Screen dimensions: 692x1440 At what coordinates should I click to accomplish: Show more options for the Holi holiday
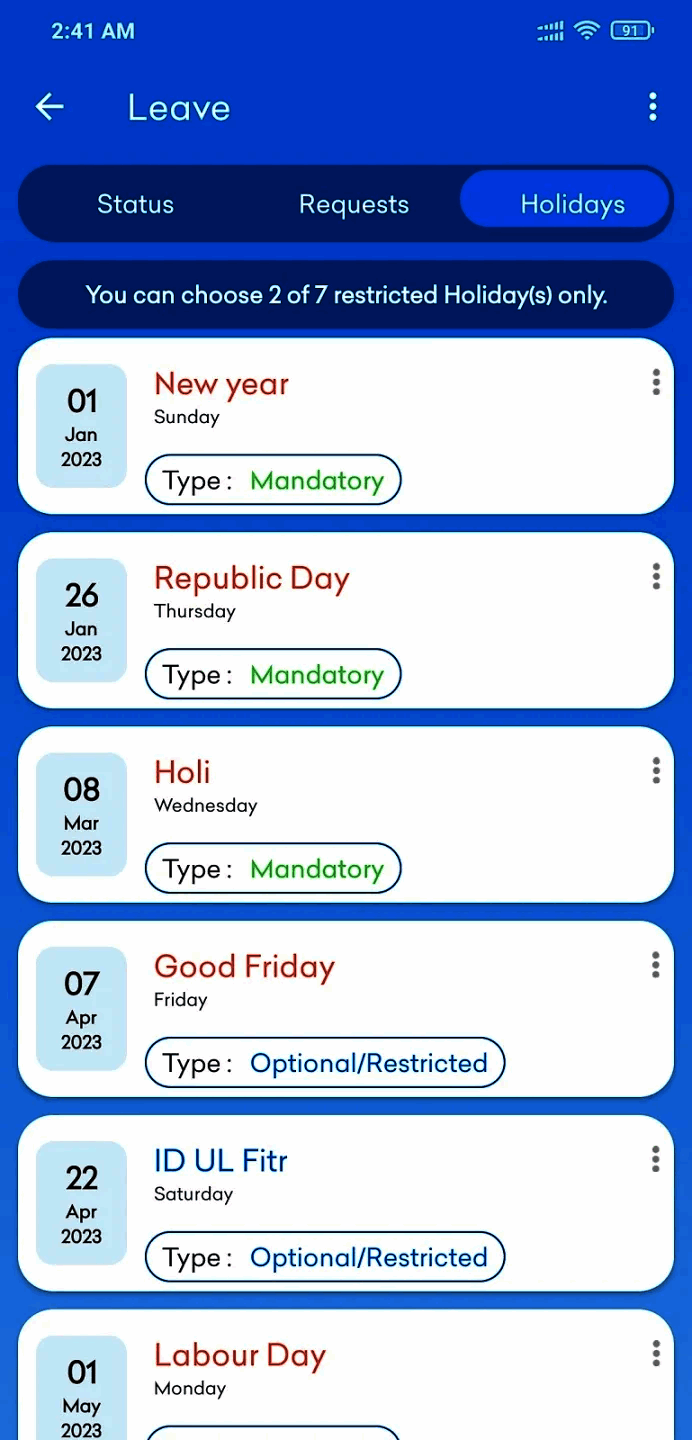point(656,770)
